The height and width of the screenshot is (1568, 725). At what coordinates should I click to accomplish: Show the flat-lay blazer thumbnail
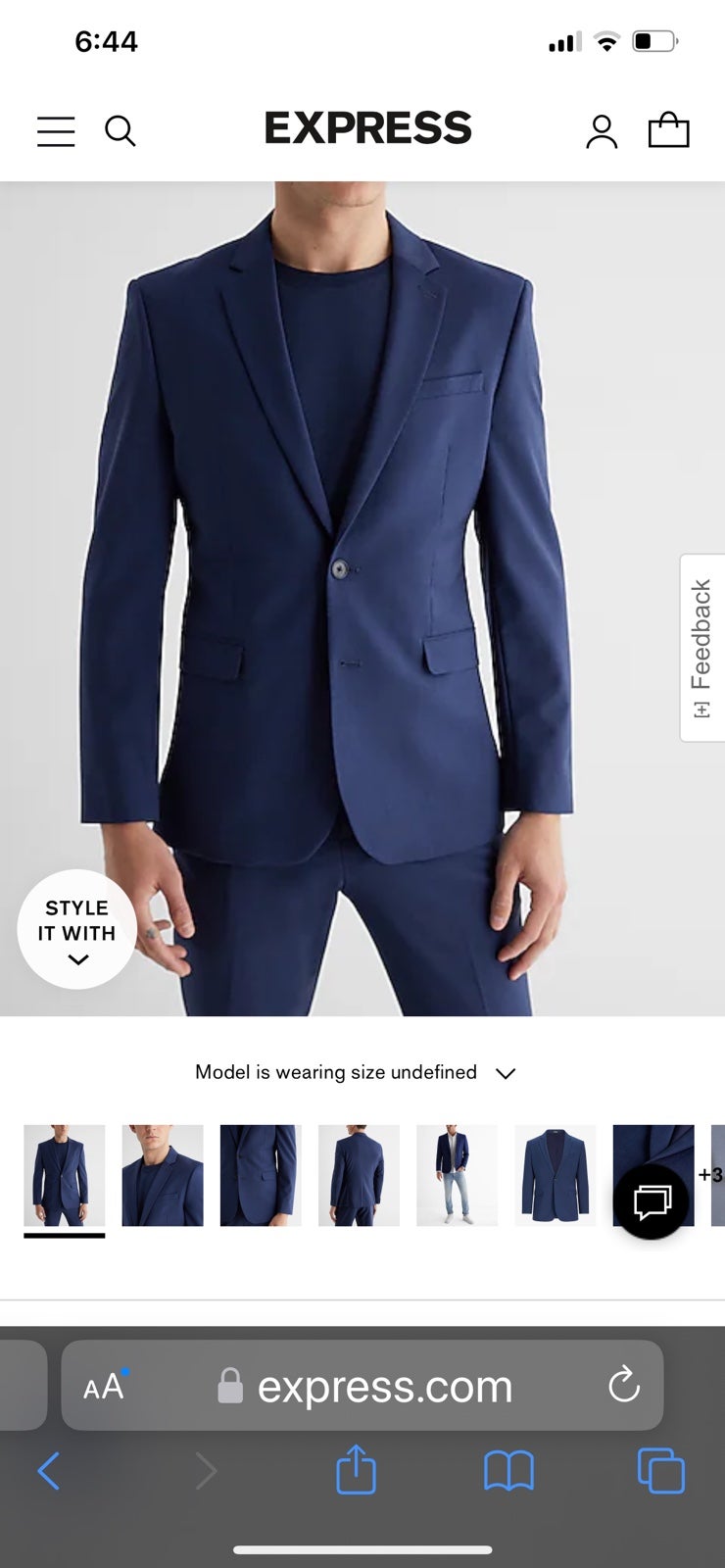pos(556,1175)
